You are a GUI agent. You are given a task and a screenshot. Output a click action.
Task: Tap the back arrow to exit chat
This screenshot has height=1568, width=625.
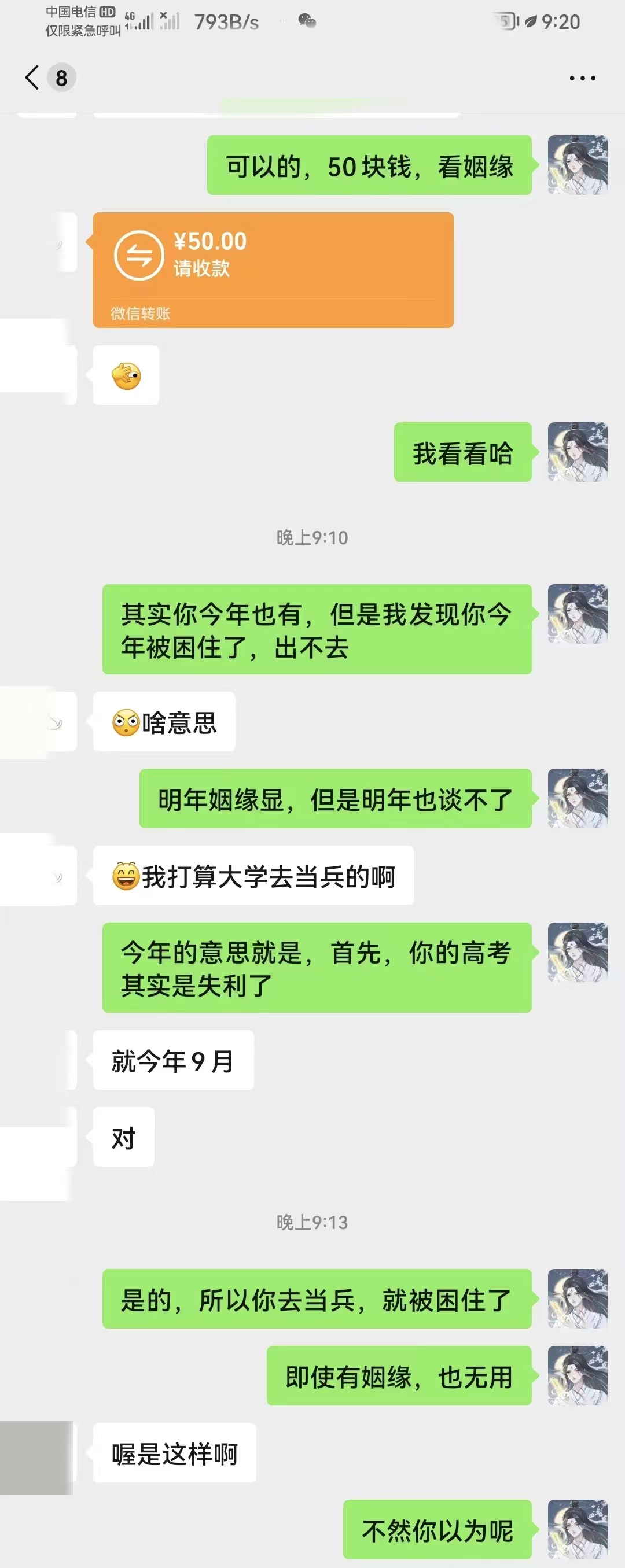coord(32,78)
